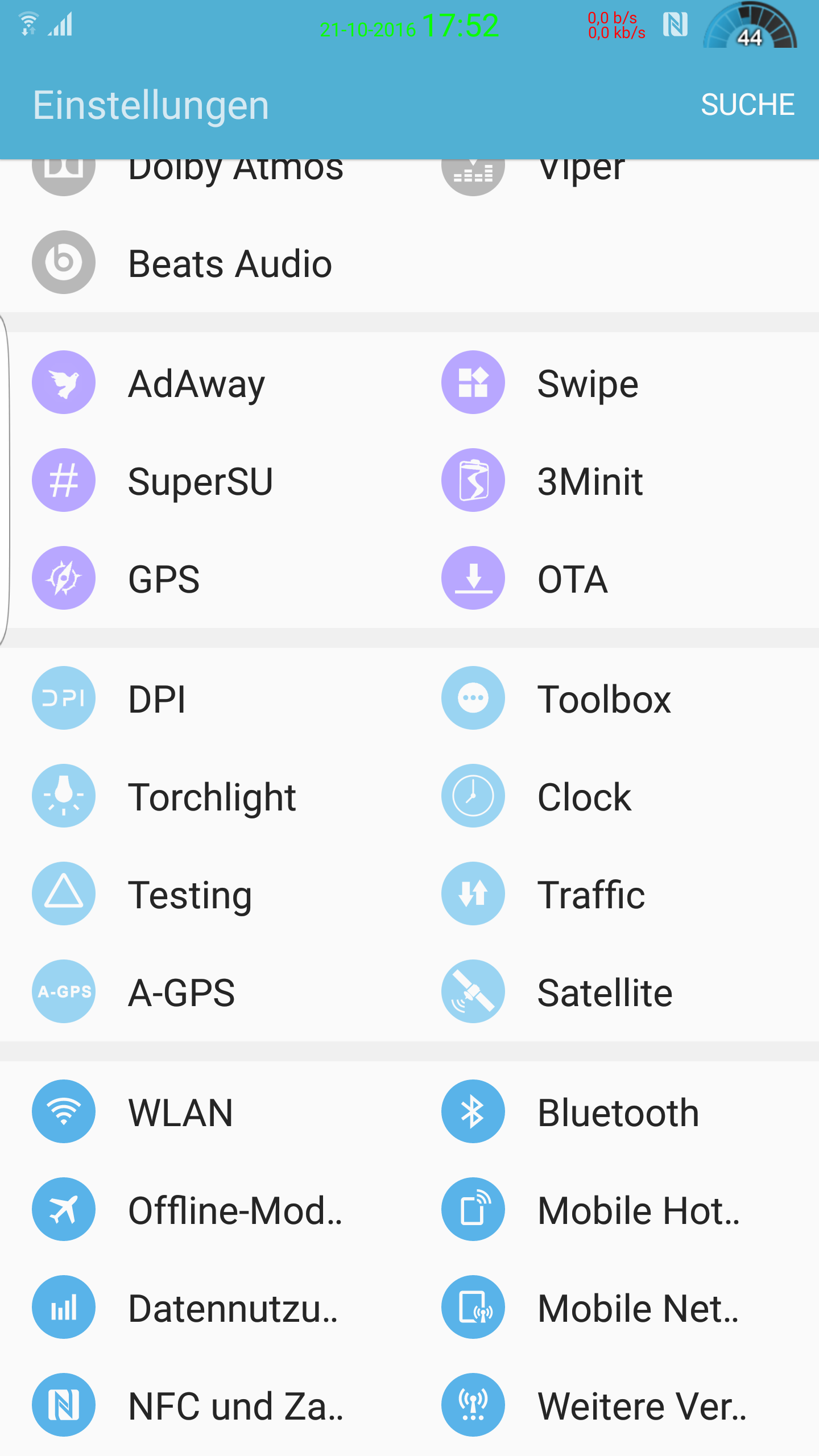Viewport: 819px width, 1456px height.
Task: Select the Satellite entry
Action: 614,991
